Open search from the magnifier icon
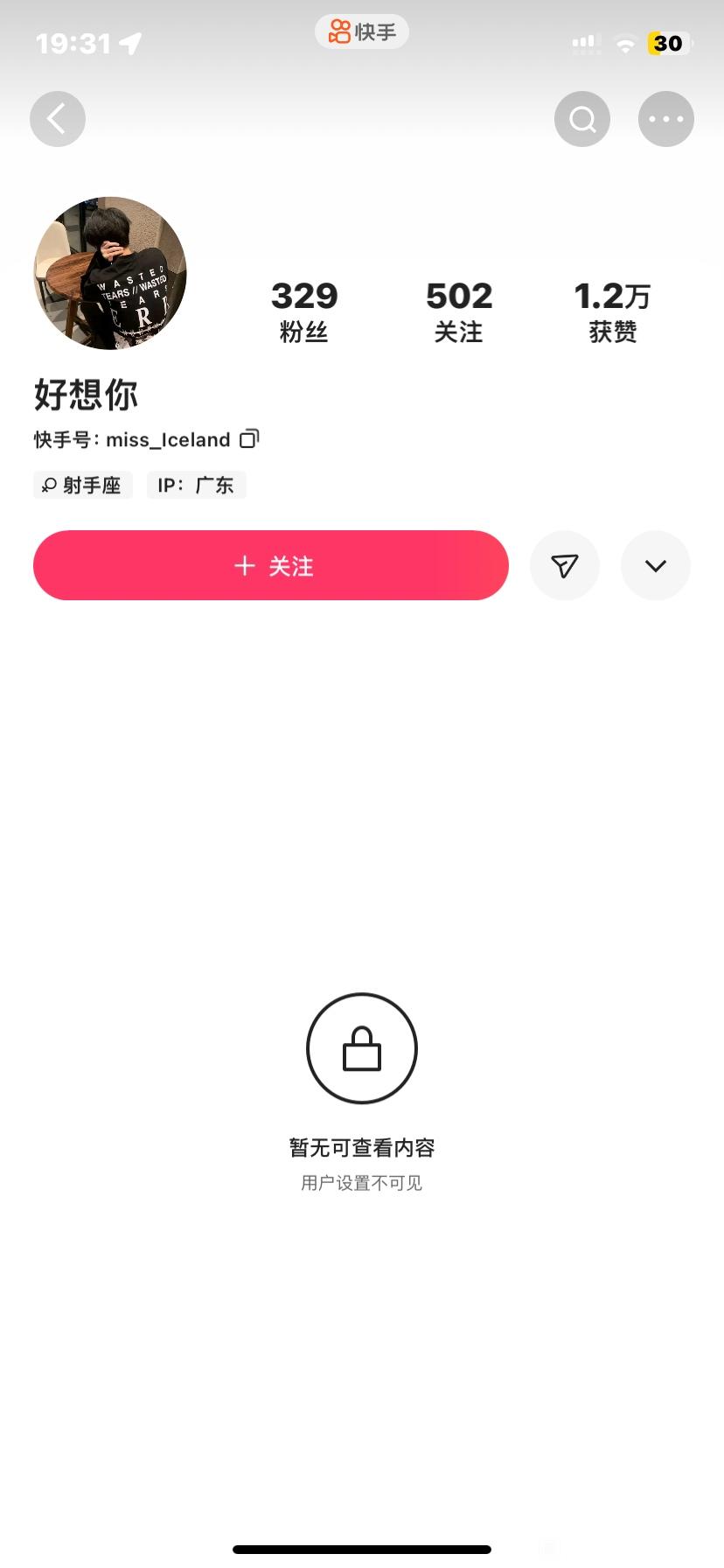The image size is (724, 1568). (582, 119)
